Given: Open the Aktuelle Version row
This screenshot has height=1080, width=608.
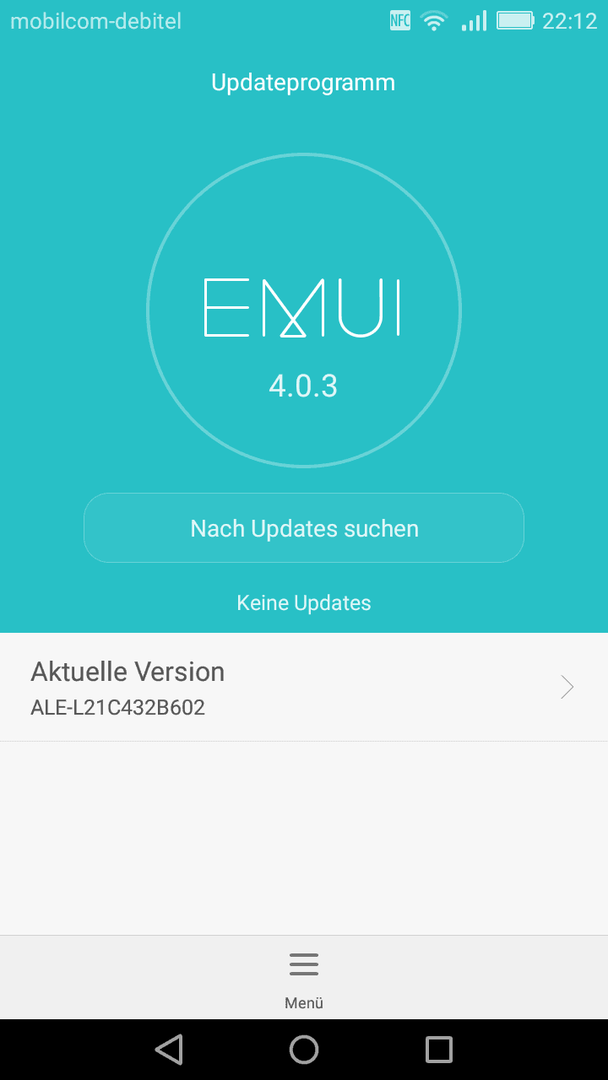Looking at the screenshot, I should pyautogui.click(x=304, y=687).
